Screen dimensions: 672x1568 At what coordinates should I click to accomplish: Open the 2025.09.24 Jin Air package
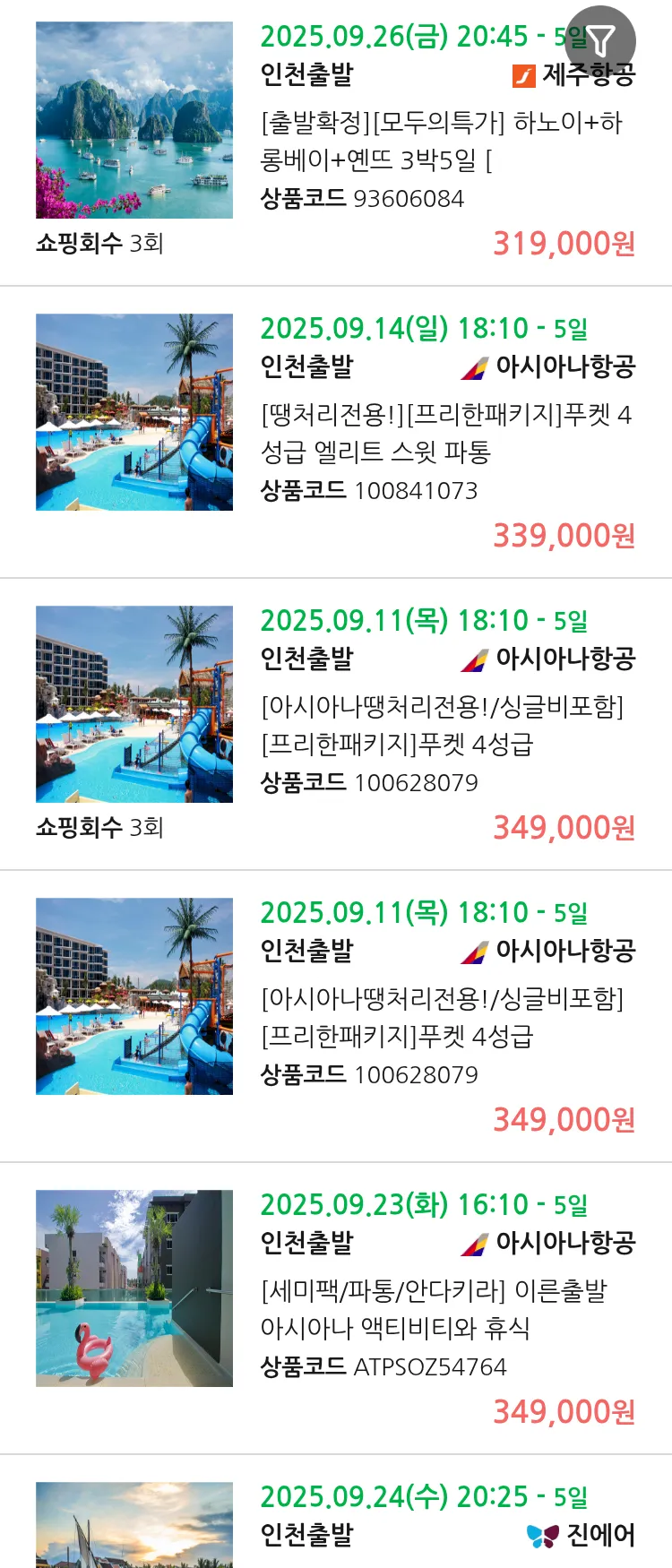click(x=423, y=1515)
